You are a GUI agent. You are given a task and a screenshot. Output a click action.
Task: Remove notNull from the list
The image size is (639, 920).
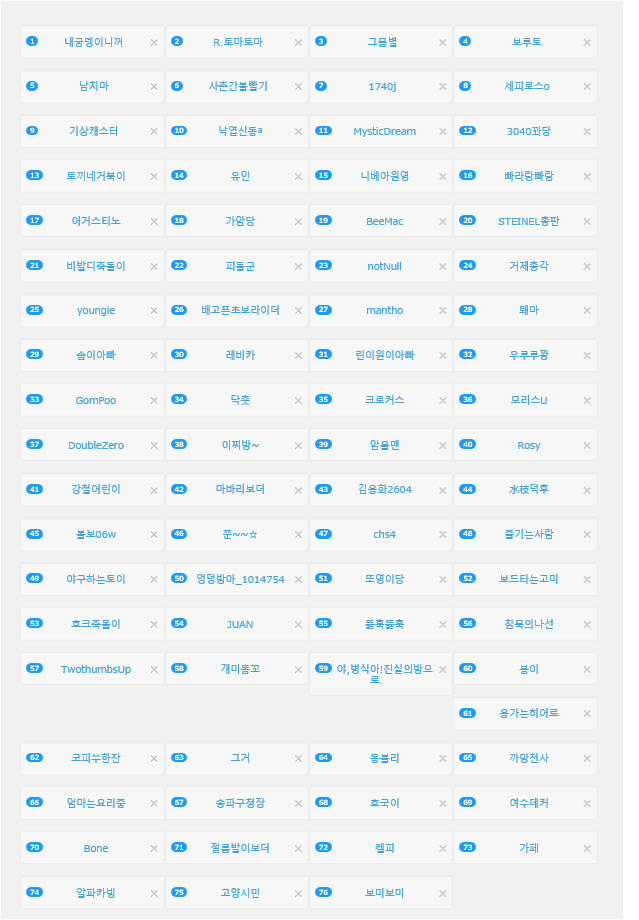point(442,266)
